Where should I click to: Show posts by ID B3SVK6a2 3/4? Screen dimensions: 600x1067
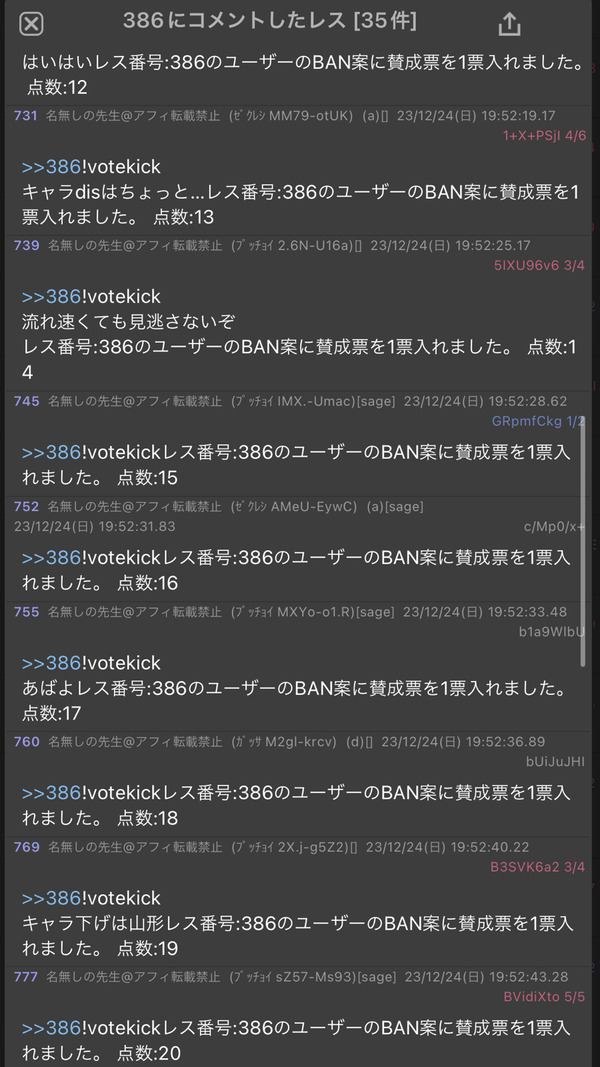coord(537,867)
